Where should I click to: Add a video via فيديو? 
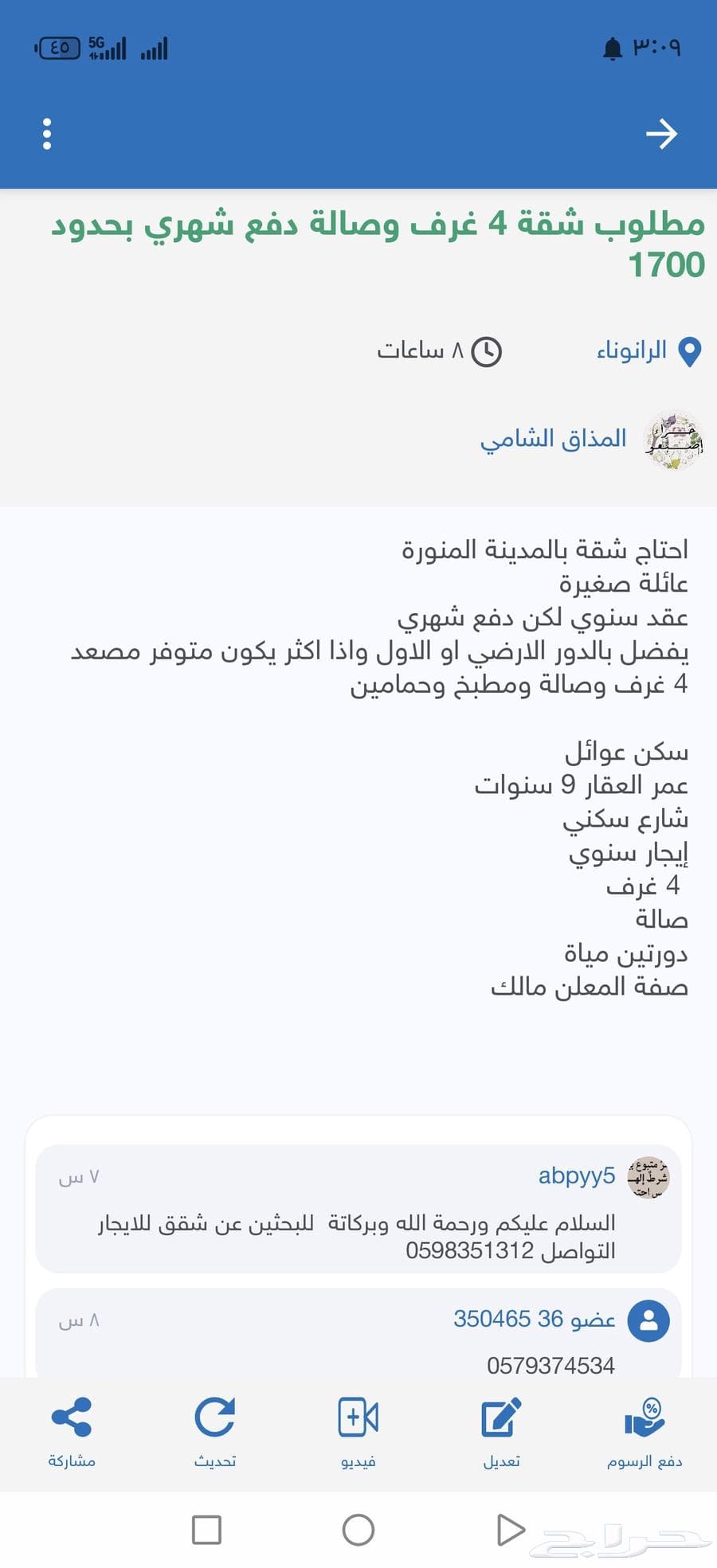[x=358, y=1432]
